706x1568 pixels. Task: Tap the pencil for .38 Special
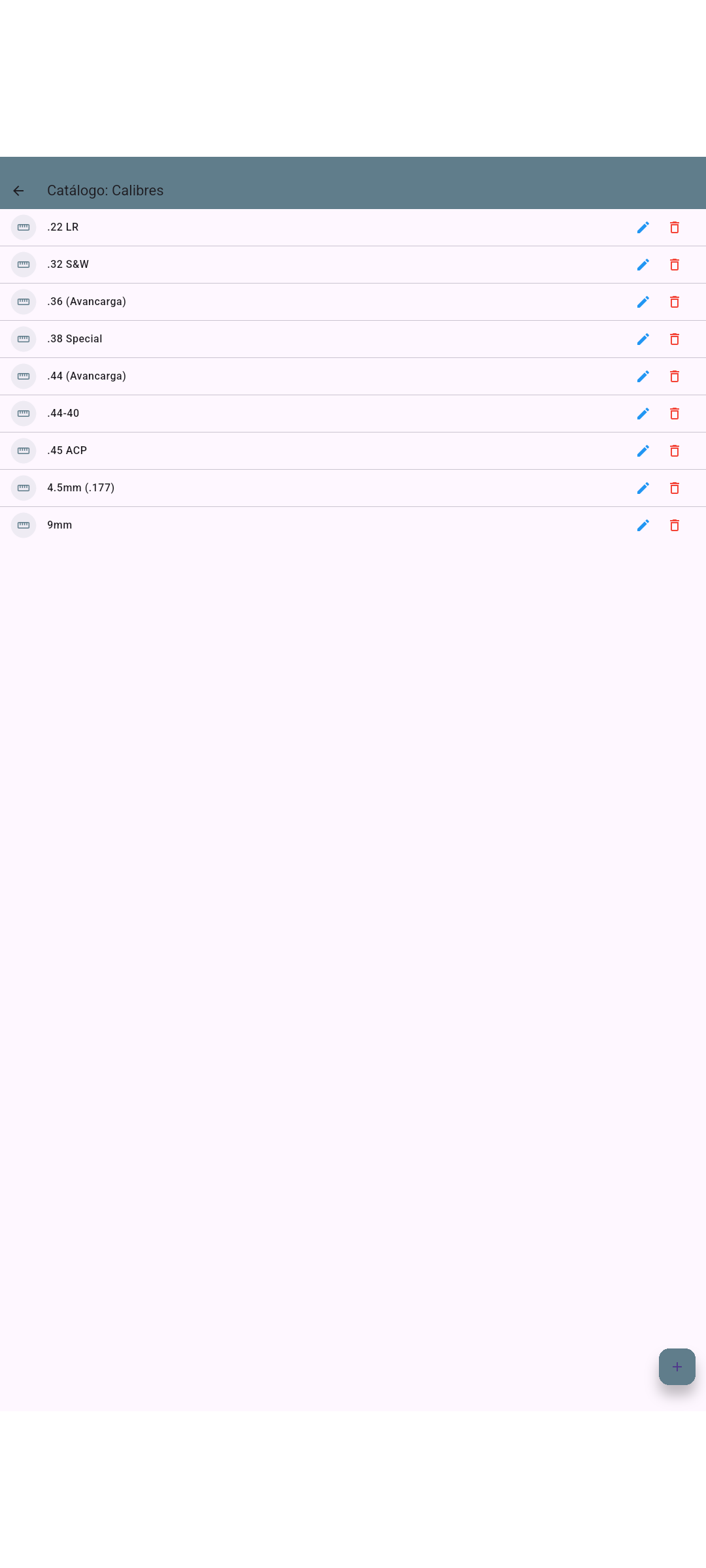[643, 339]
